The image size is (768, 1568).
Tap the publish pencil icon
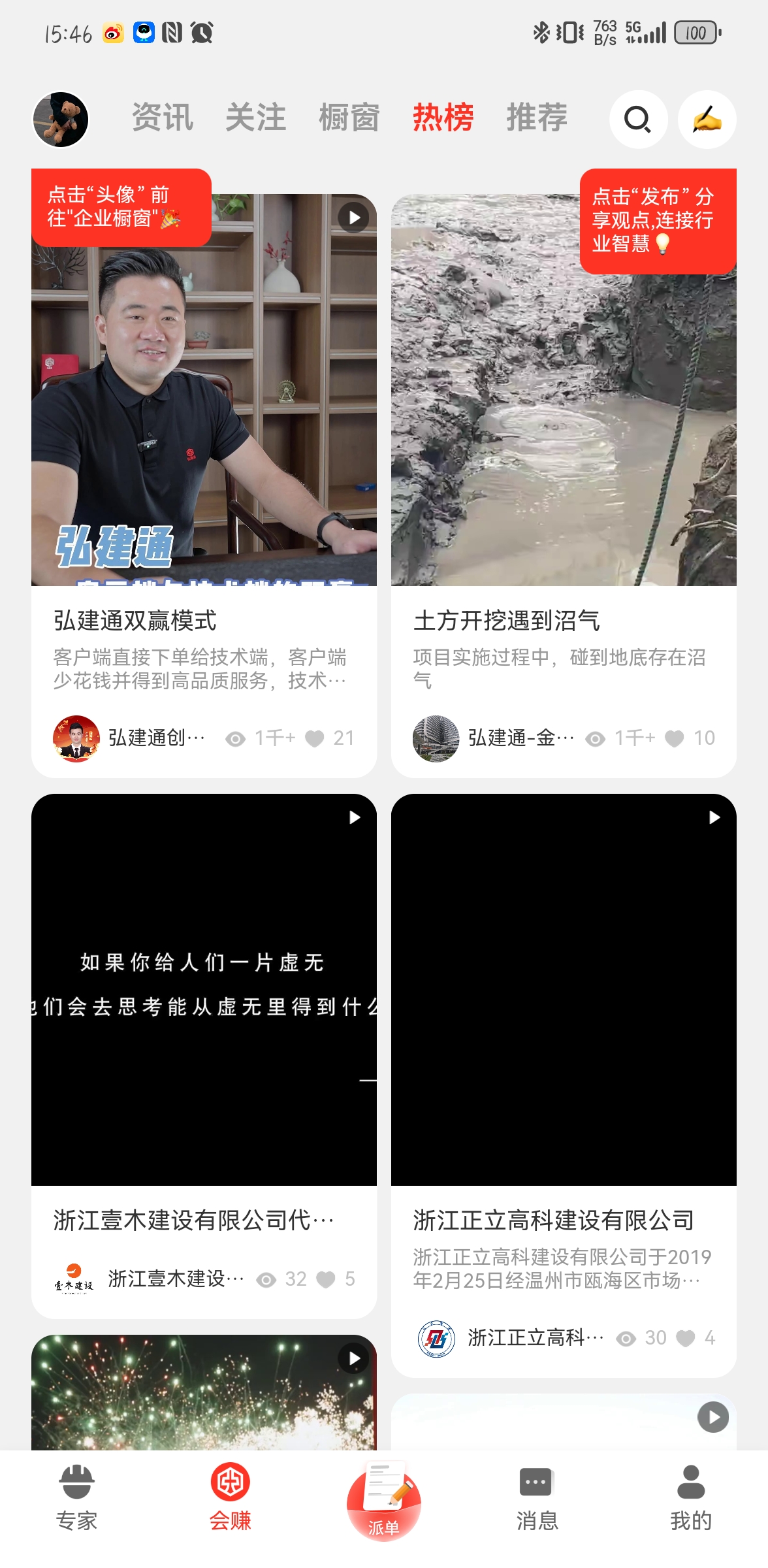coord(707,120)
